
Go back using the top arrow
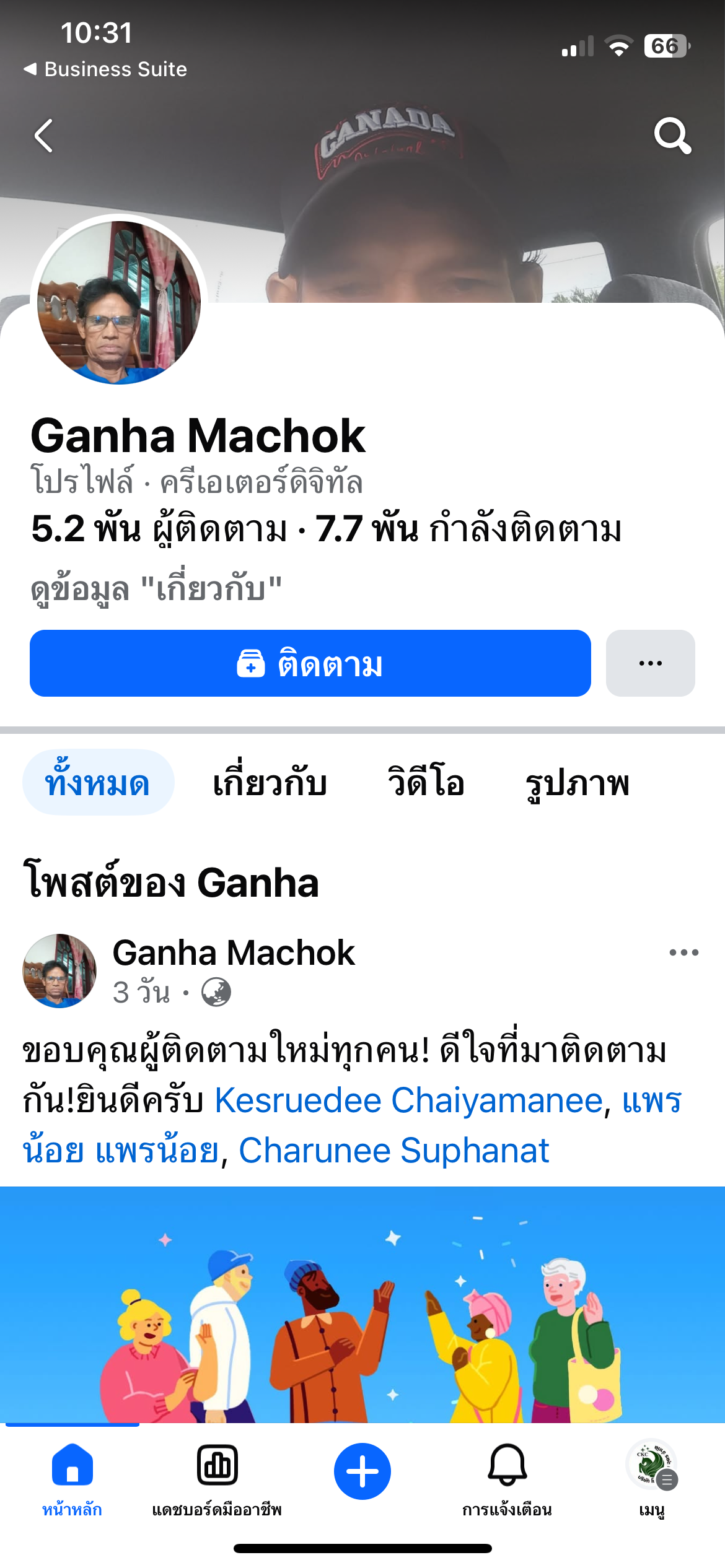[43, 136]
